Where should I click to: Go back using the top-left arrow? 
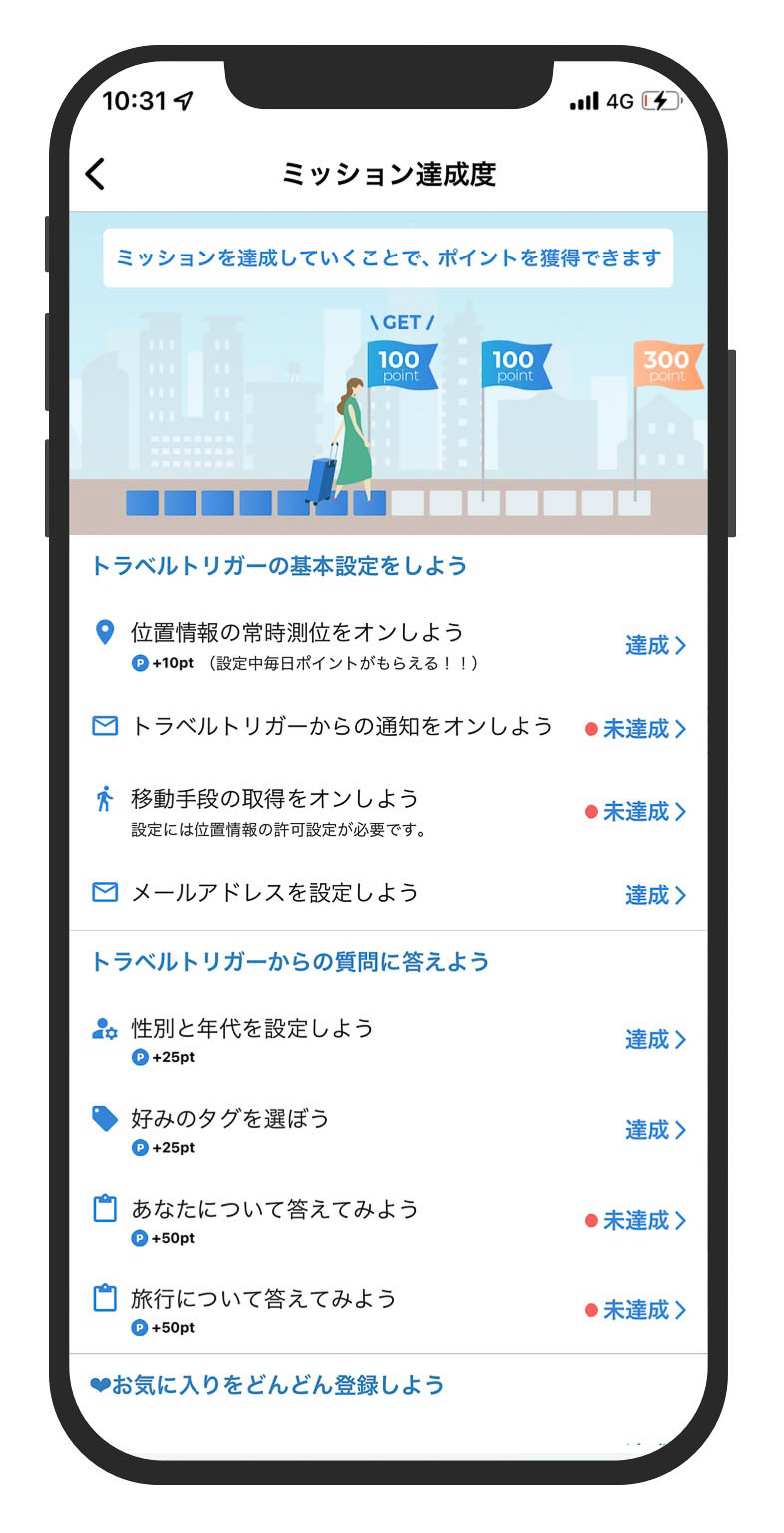click(x=95, y=174)
